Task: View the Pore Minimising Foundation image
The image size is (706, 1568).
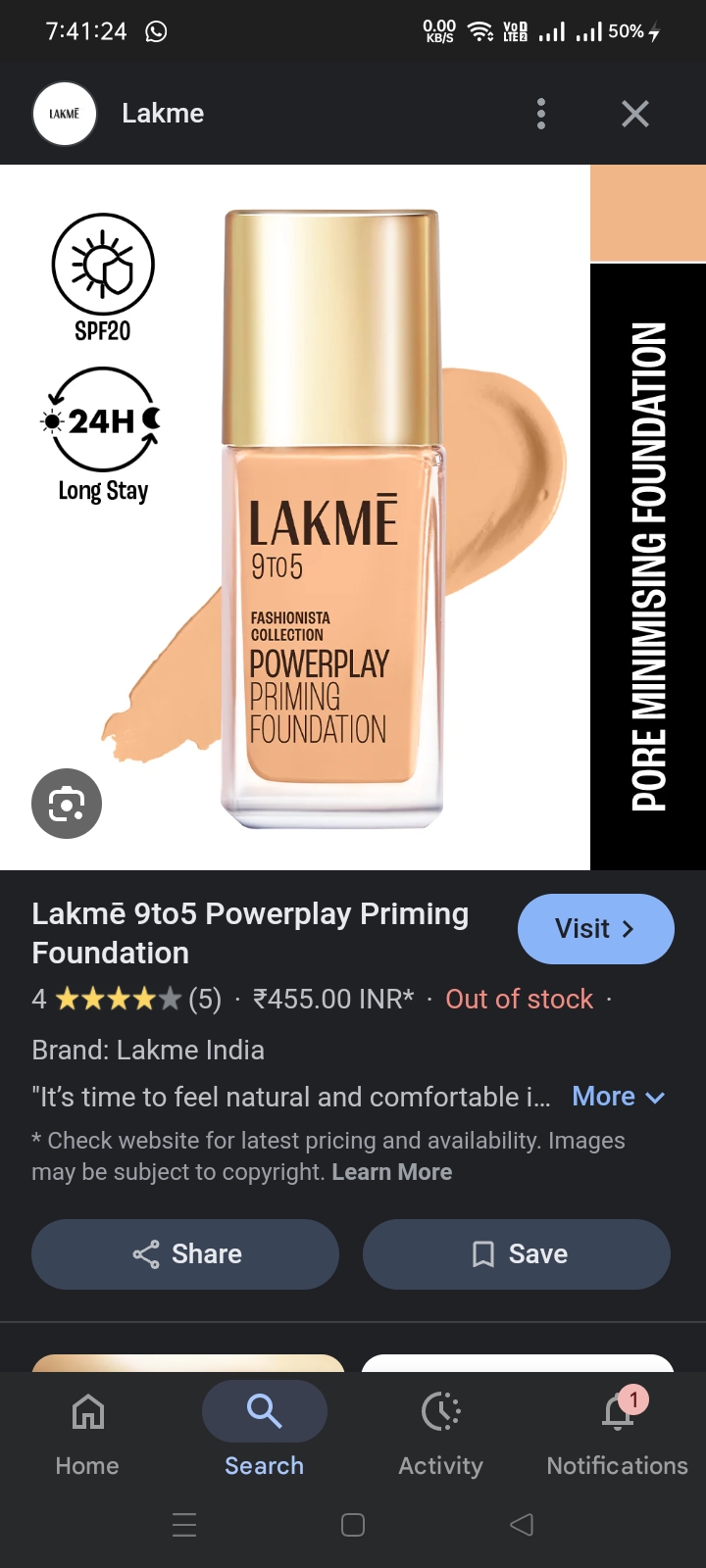Action: pyautogui.click(x=648, y=566)
